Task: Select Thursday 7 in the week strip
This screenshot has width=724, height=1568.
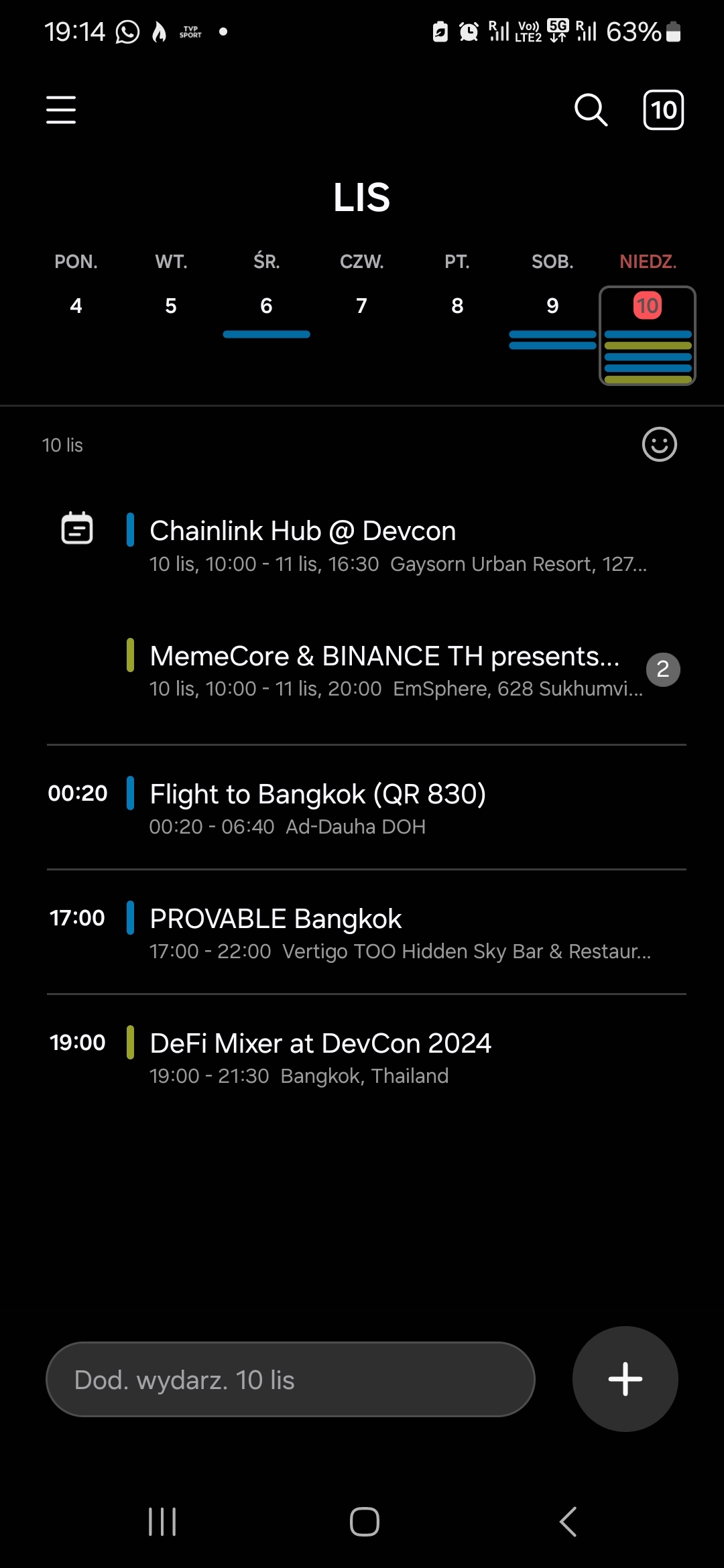Action: point(361,306)
